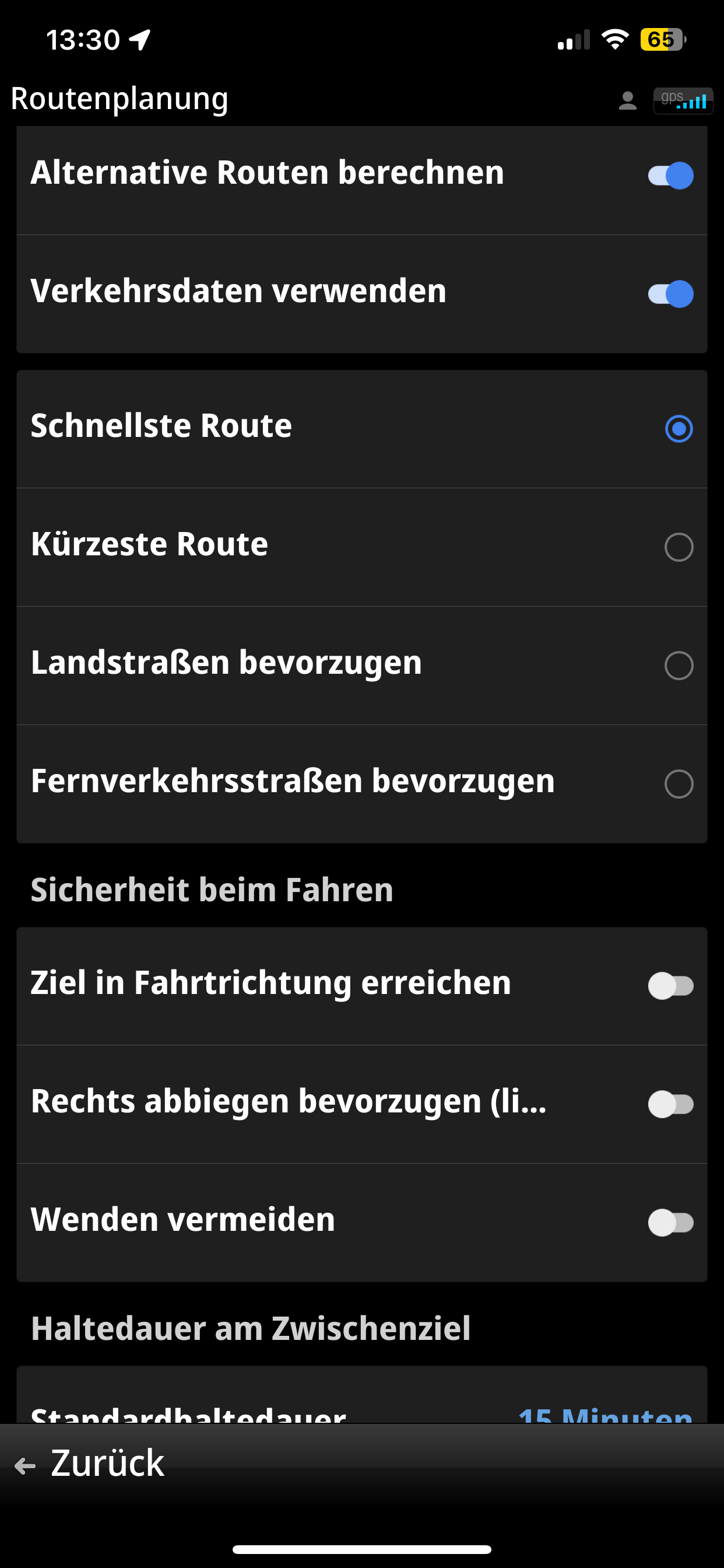Disable Alternative Routen berechnen switch

[x=670, y=176]
